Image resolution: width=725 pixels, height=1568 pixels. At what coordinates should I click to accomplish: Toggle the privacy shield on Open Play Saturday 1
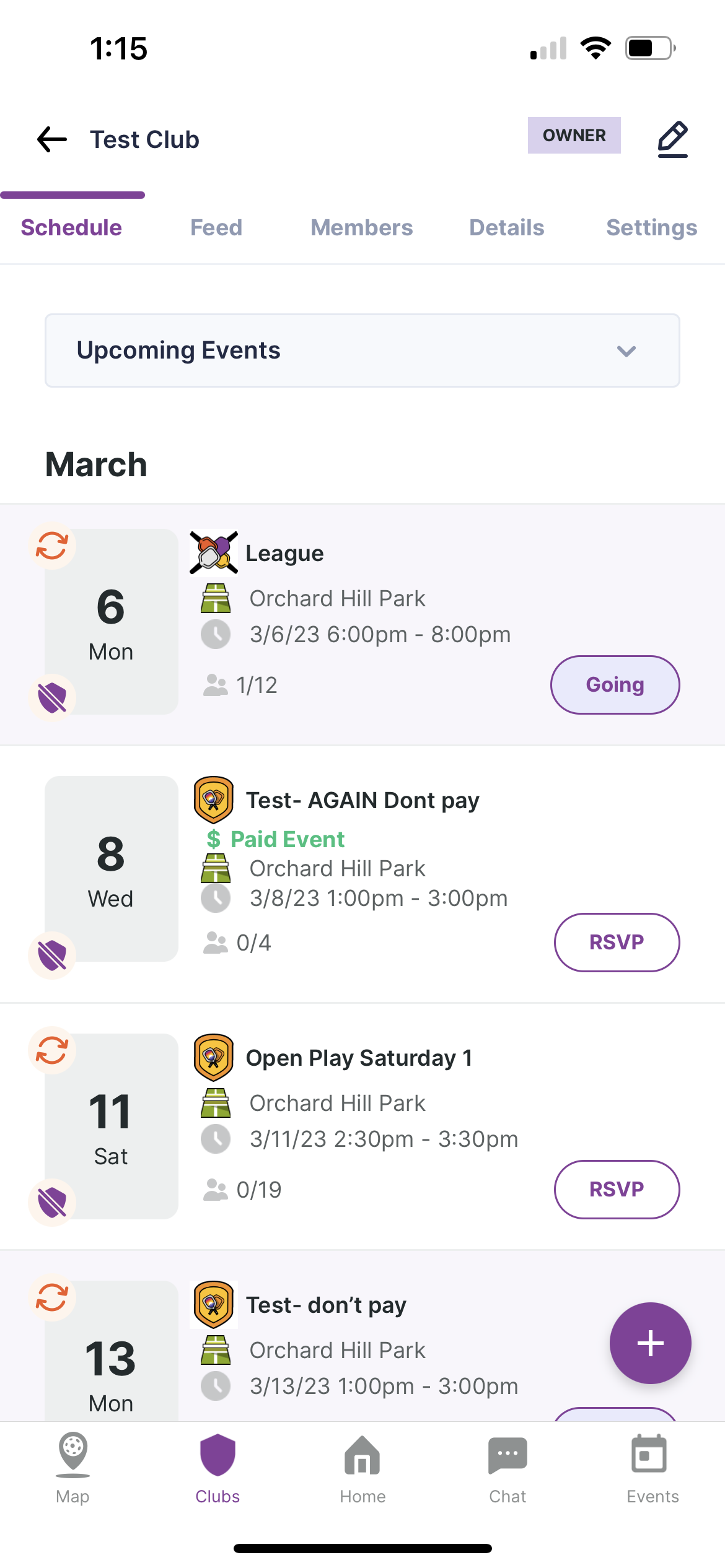[x=52, y=1201]
